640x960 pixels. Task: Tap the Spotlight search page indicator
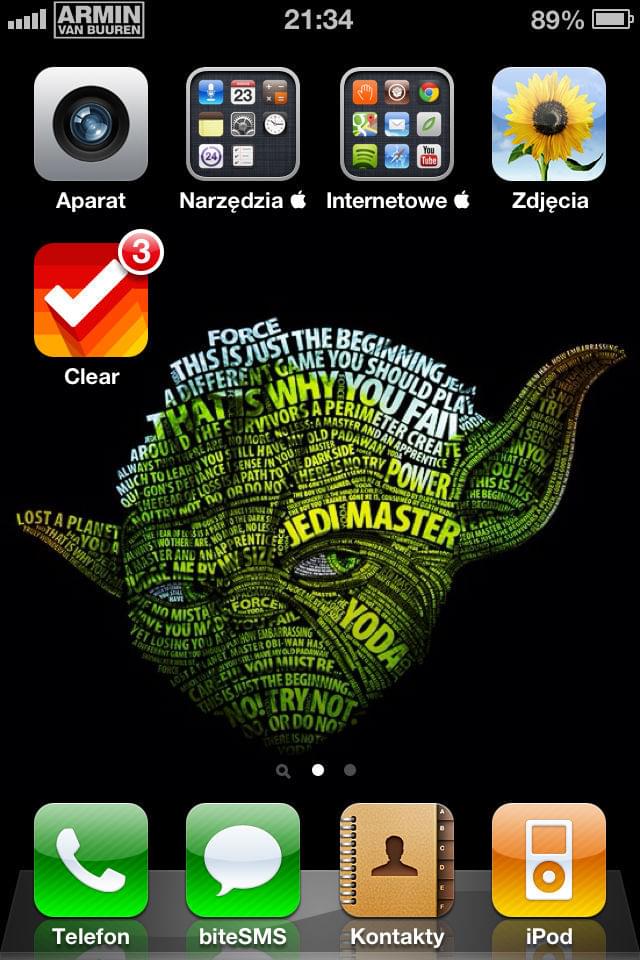click(x=284, y=771)
